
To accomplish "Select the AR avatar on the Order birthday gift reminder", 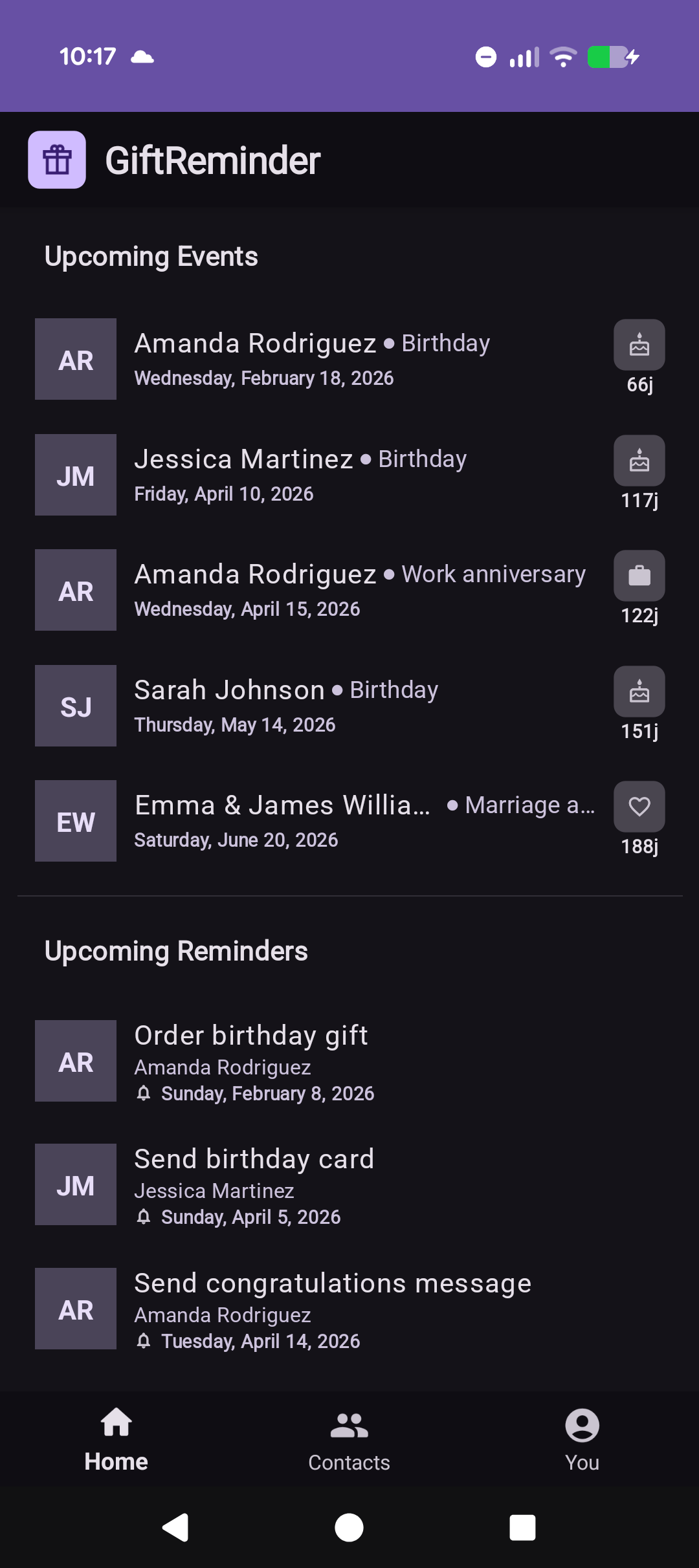I will click(75, 1061).
